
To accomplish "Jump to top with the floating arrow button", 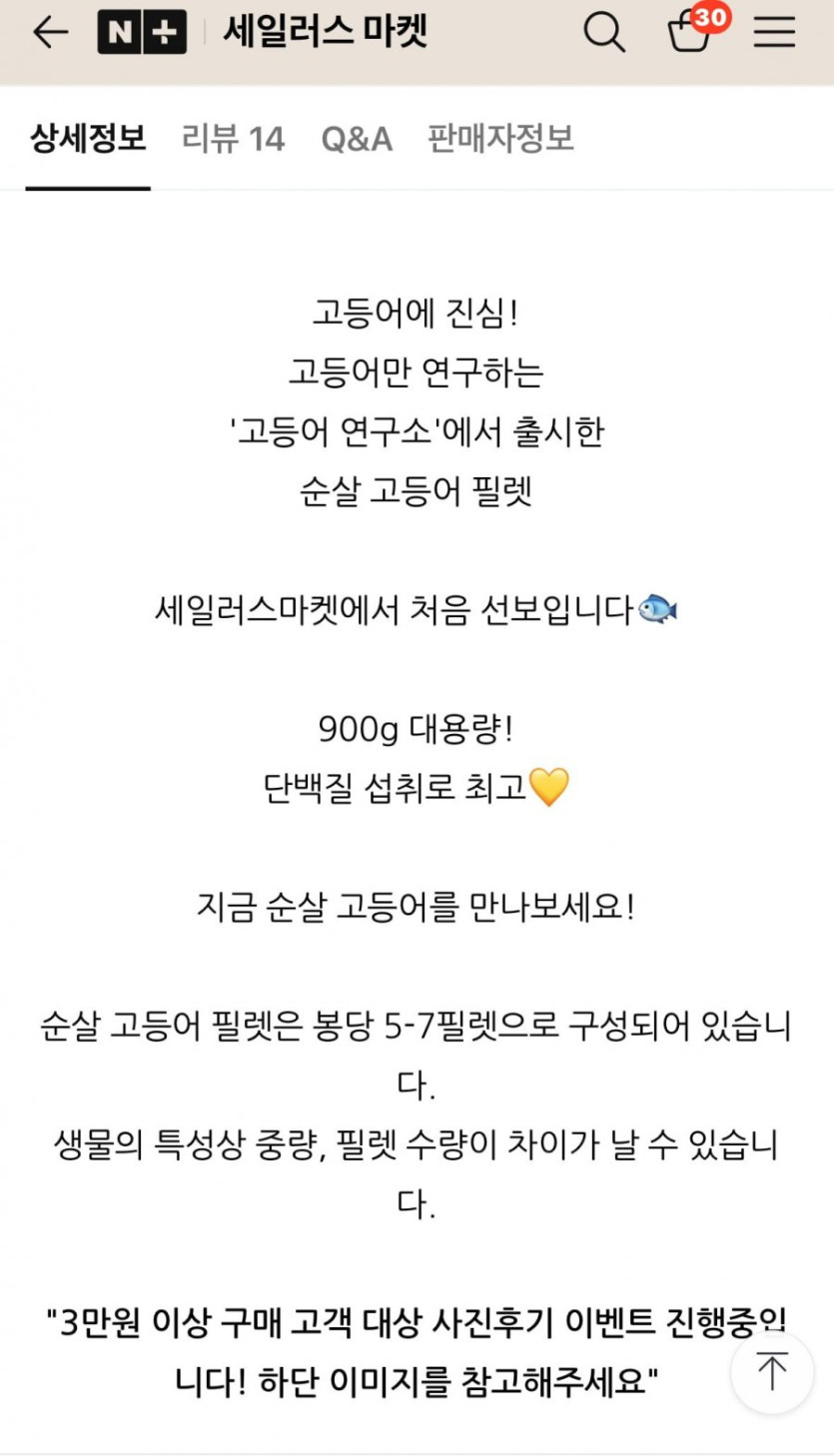I will point(771,1371).
